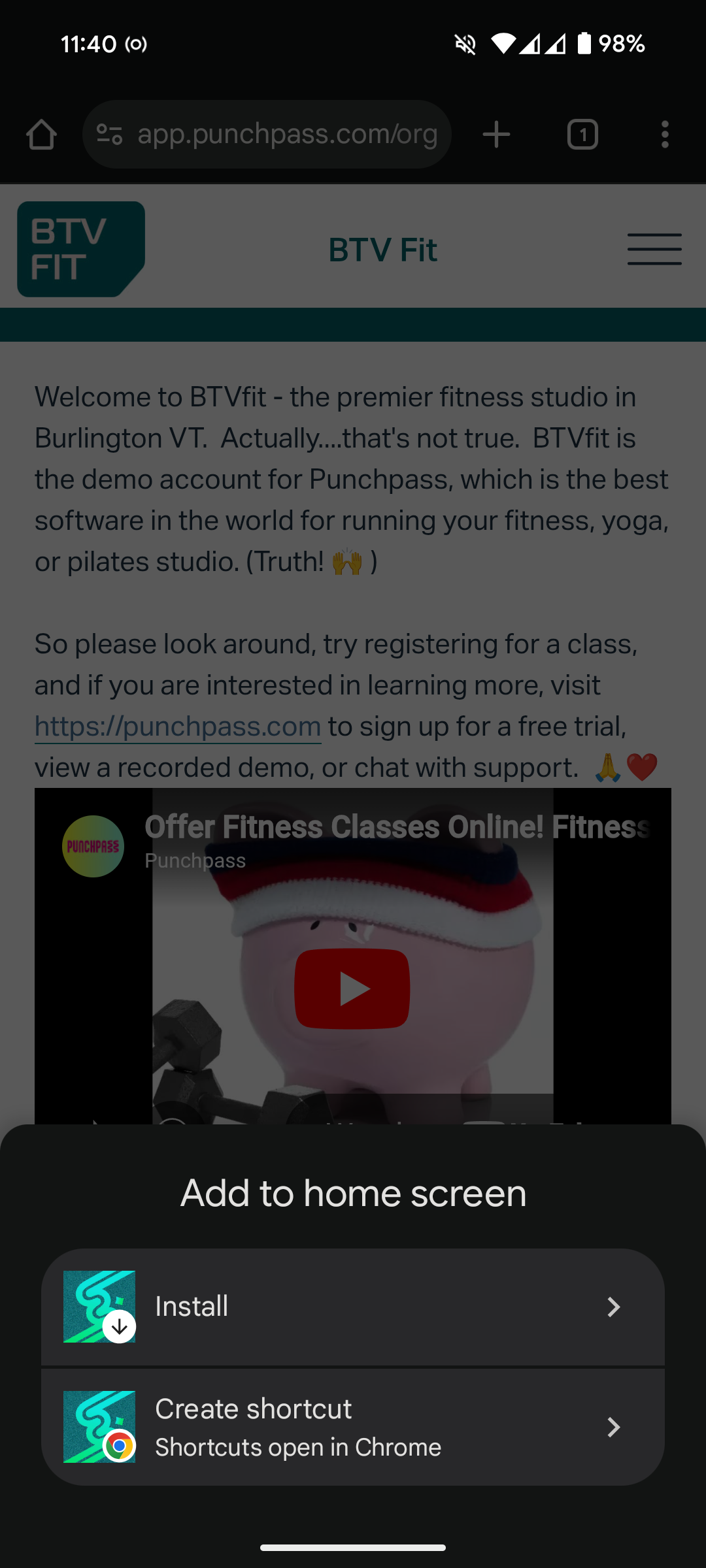Viewport: 706px width, 1568px height.
Task: Open a new tab with the plus icon
Action: tap(496, 135)
